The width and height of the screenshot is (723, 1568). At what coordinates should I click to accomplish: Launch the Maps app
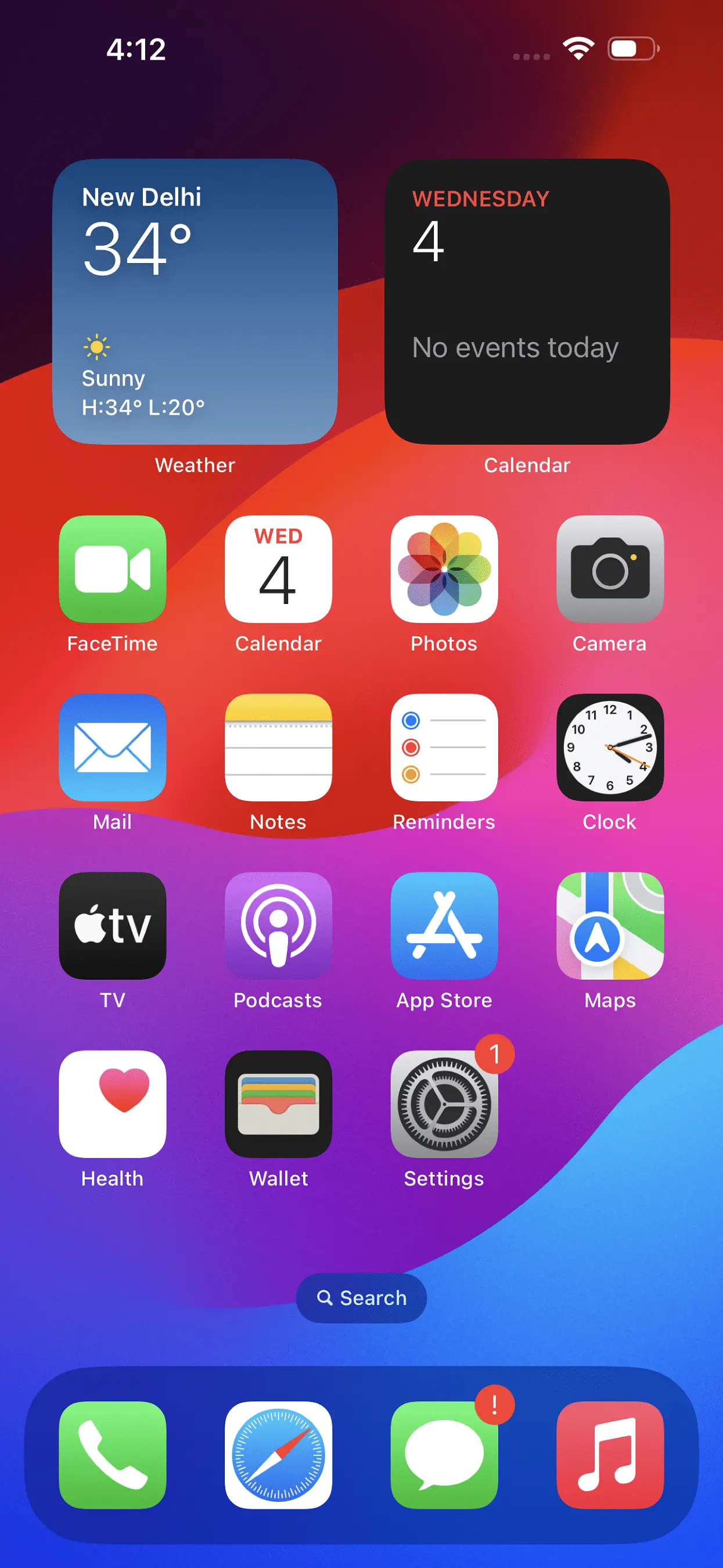(x=610, y=926)
